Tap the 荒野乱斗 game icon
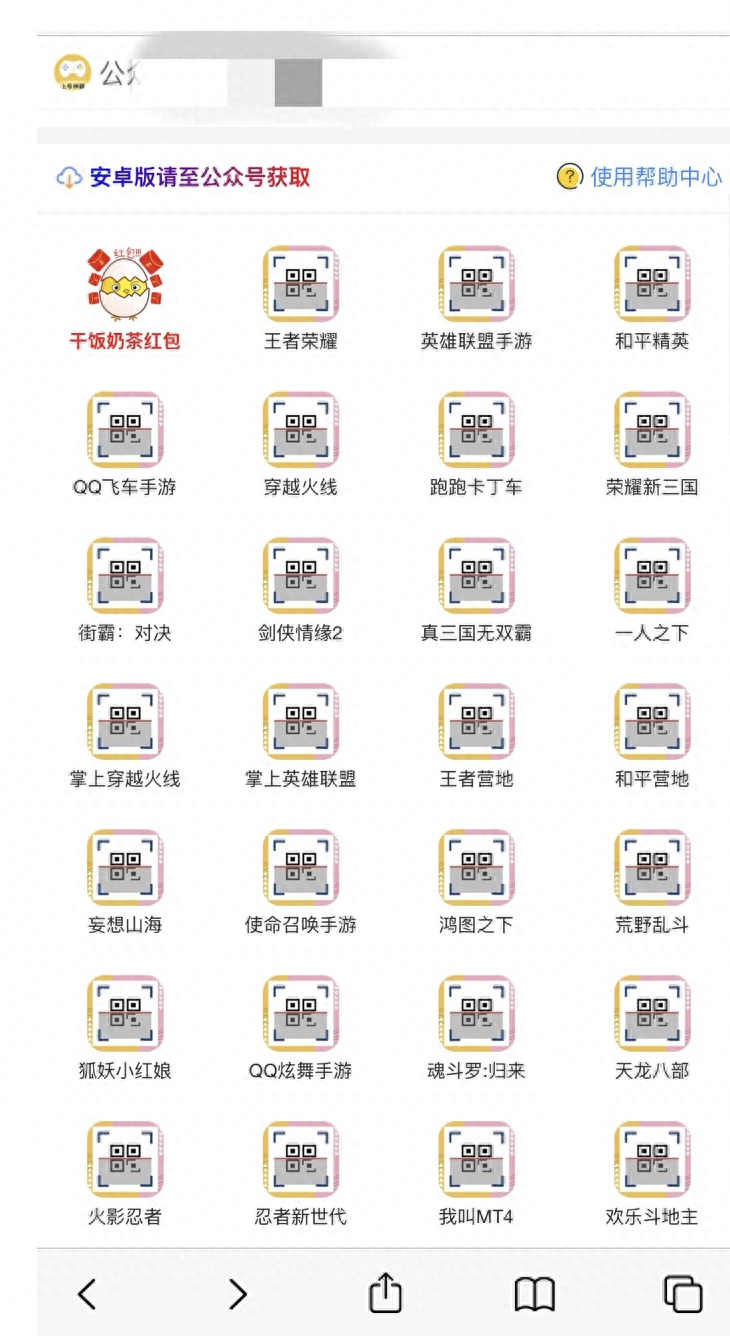730x1340 pixels. coord(651,866)
